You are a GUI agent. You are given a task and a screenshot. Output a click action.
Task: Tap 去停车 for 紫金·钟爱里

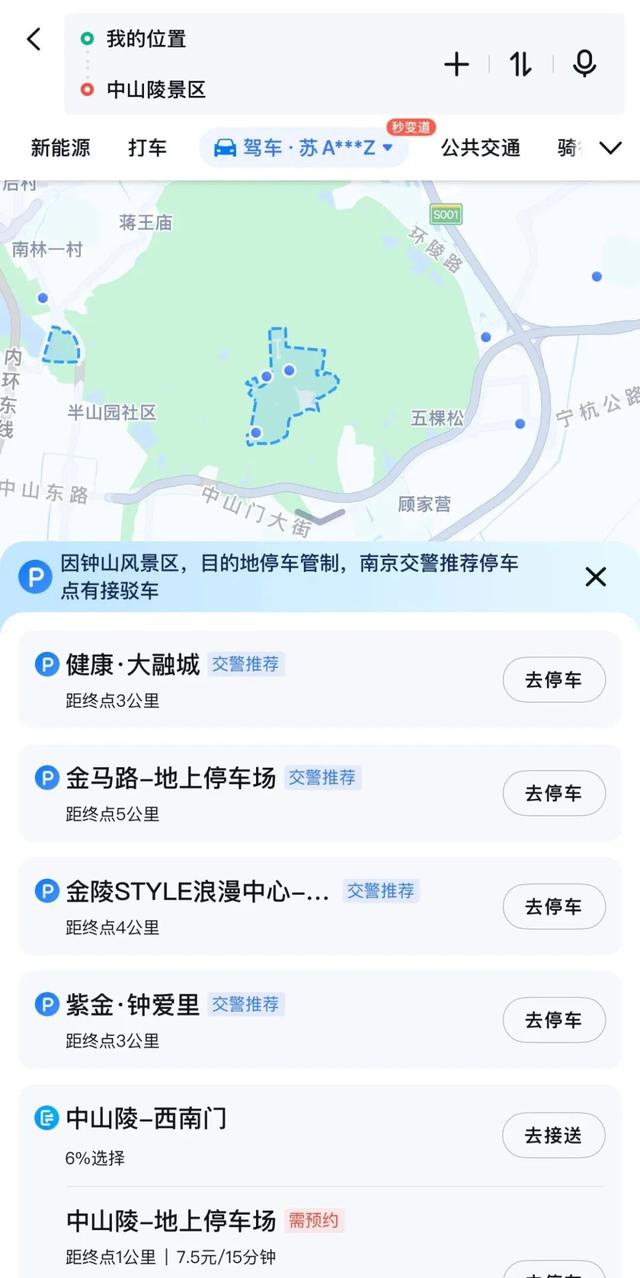(x=553, y=1020)
